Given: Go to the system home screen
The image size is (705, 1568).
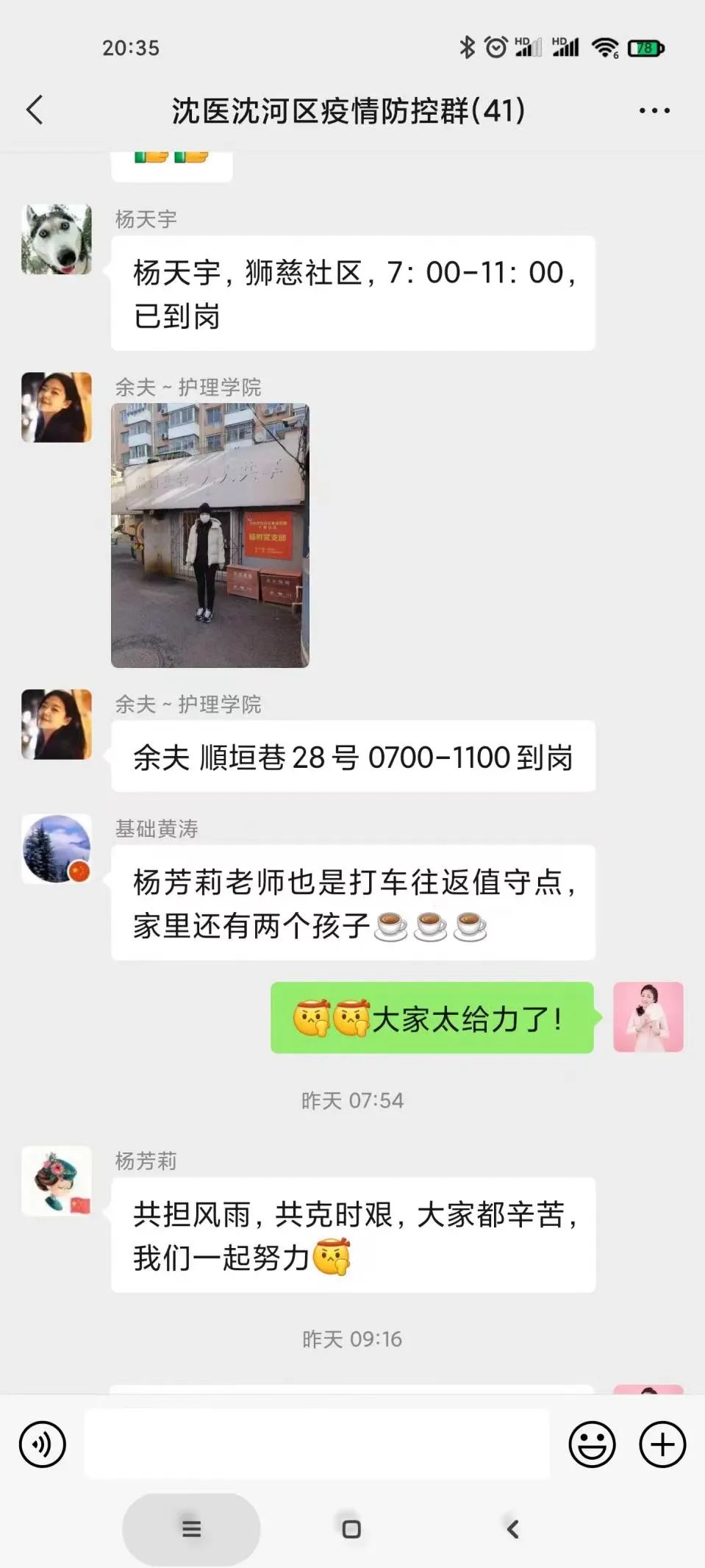Looking at the screenshot, I should [x=351, y=1529].
